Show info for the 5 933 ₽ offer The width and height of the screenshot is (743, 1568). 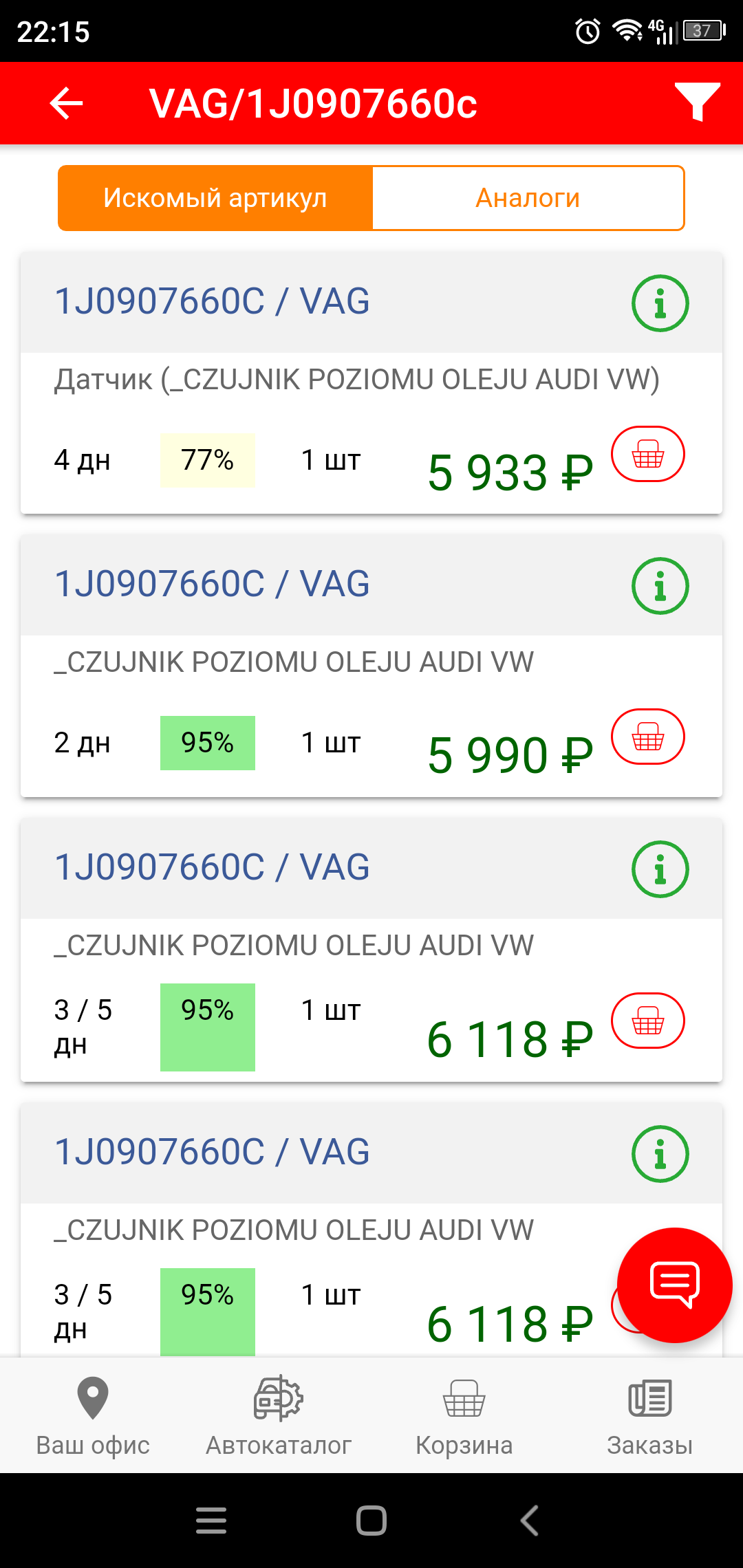[x=660, y=303]
